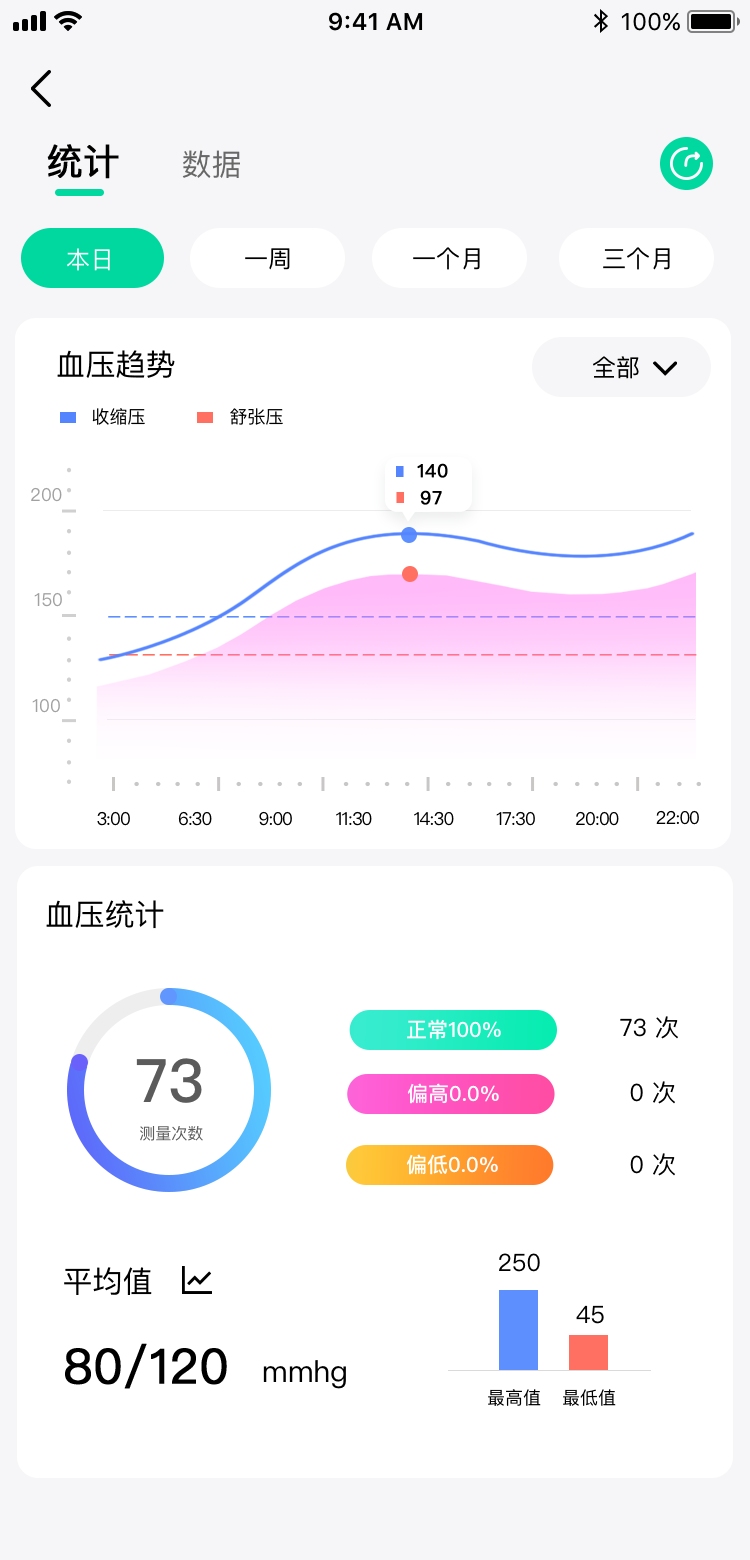
Task: Tap the Wi-Fi icon in the status bar
Action: tap(68, 19)
